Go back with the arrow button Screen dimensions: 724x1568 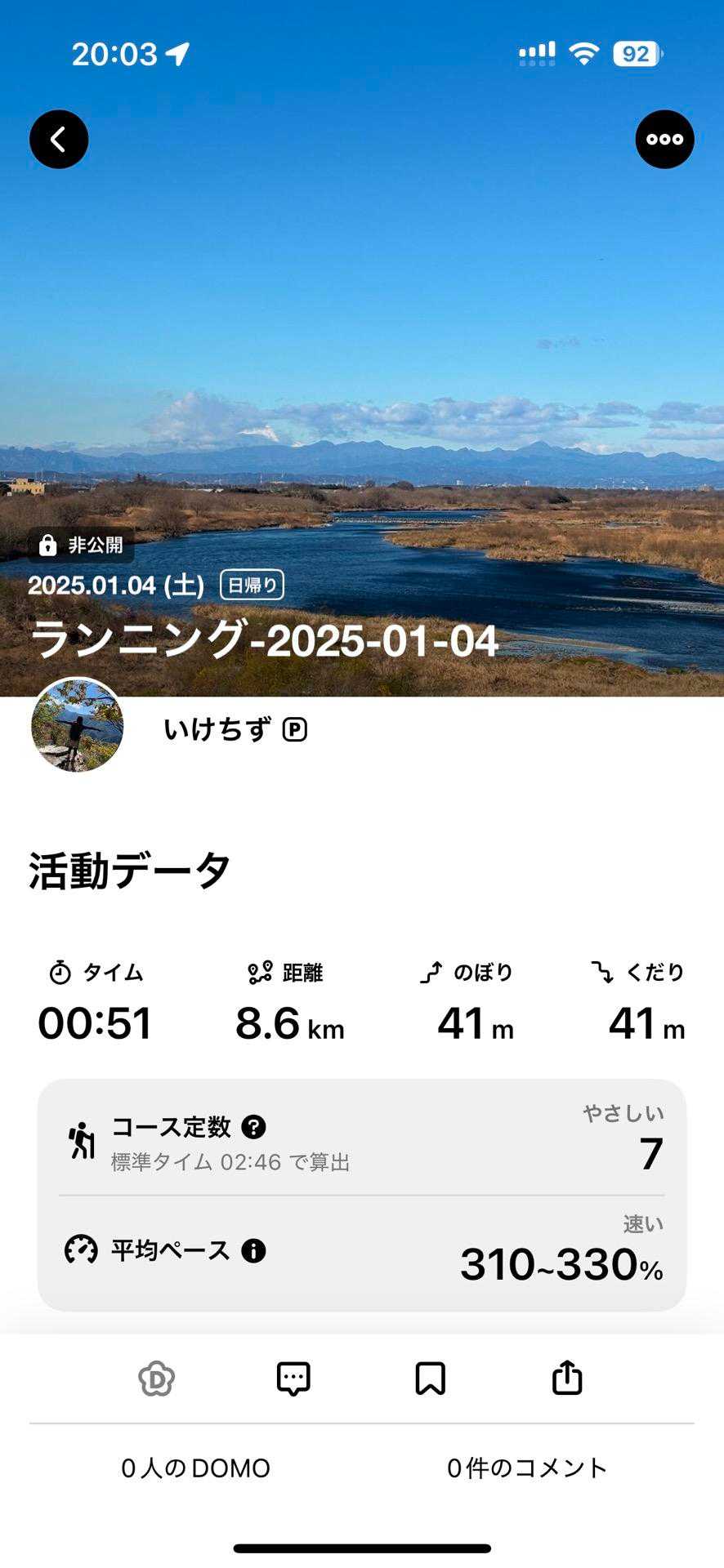click(x=59, y=140)
